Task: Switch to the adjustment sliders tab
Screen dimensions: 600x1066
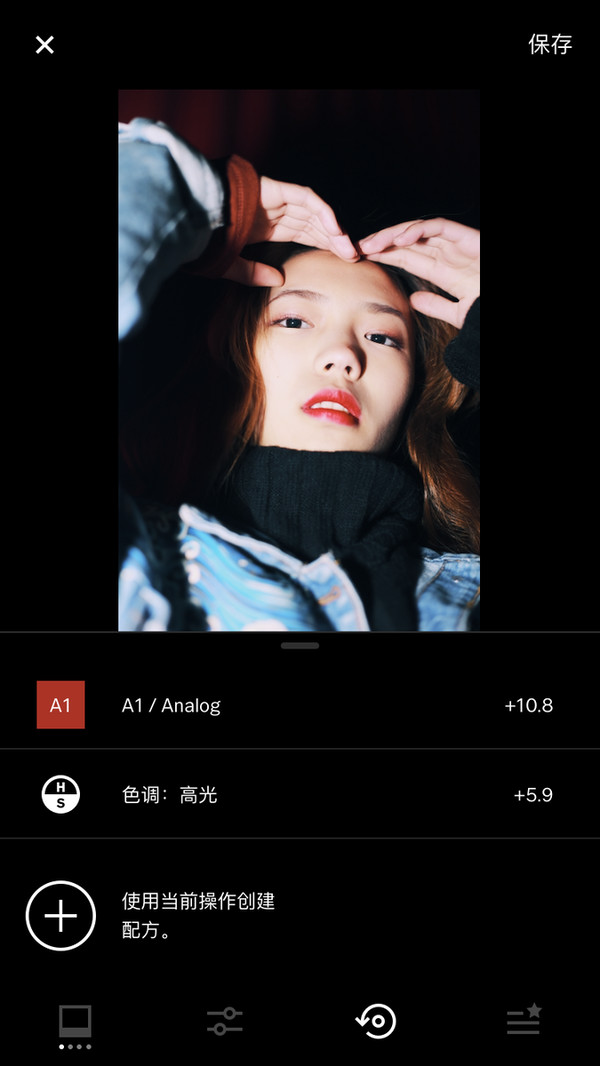Action: click(225, 1022)
